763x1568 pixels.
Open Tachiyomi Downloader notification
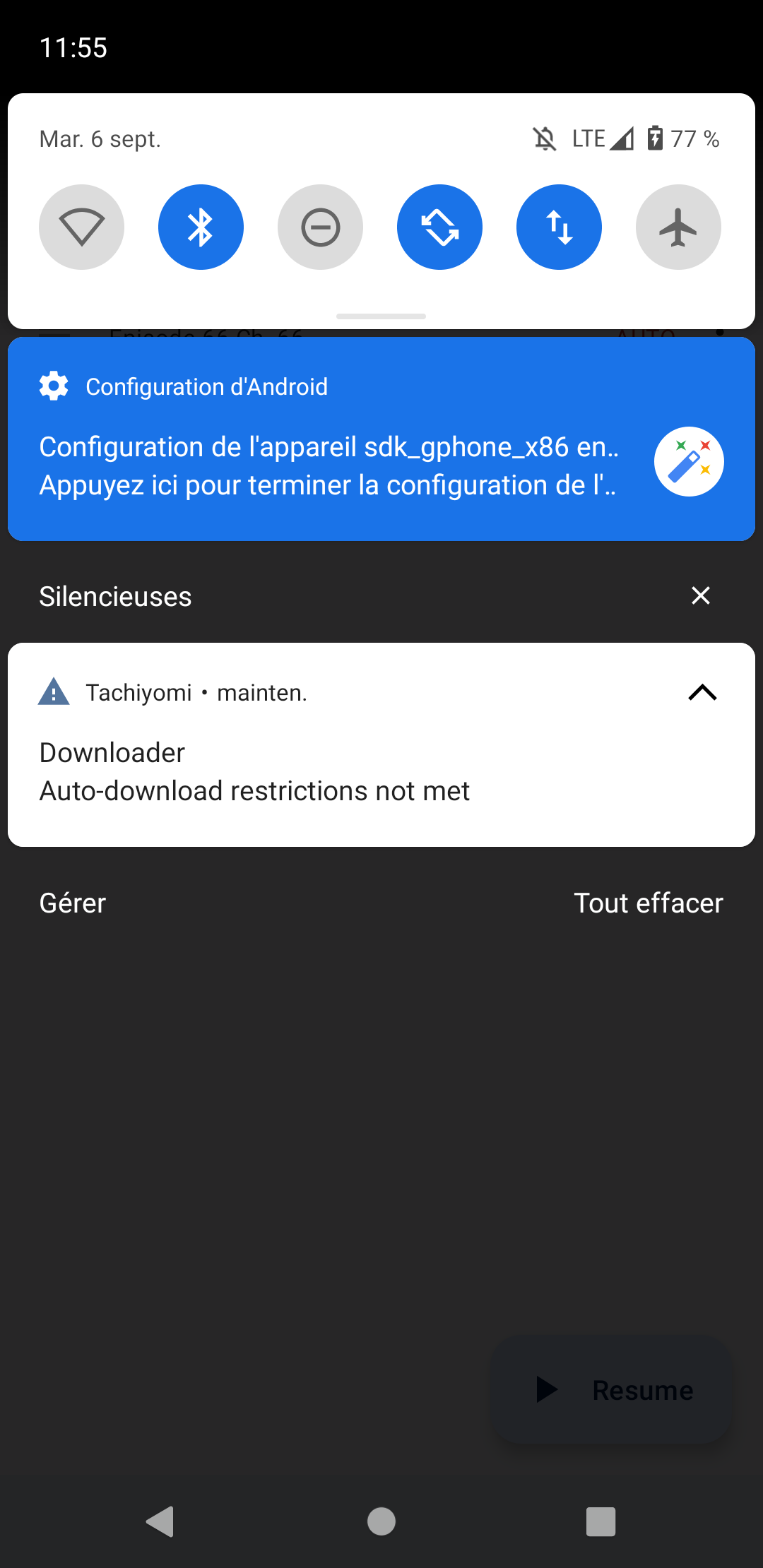point(283,772)
